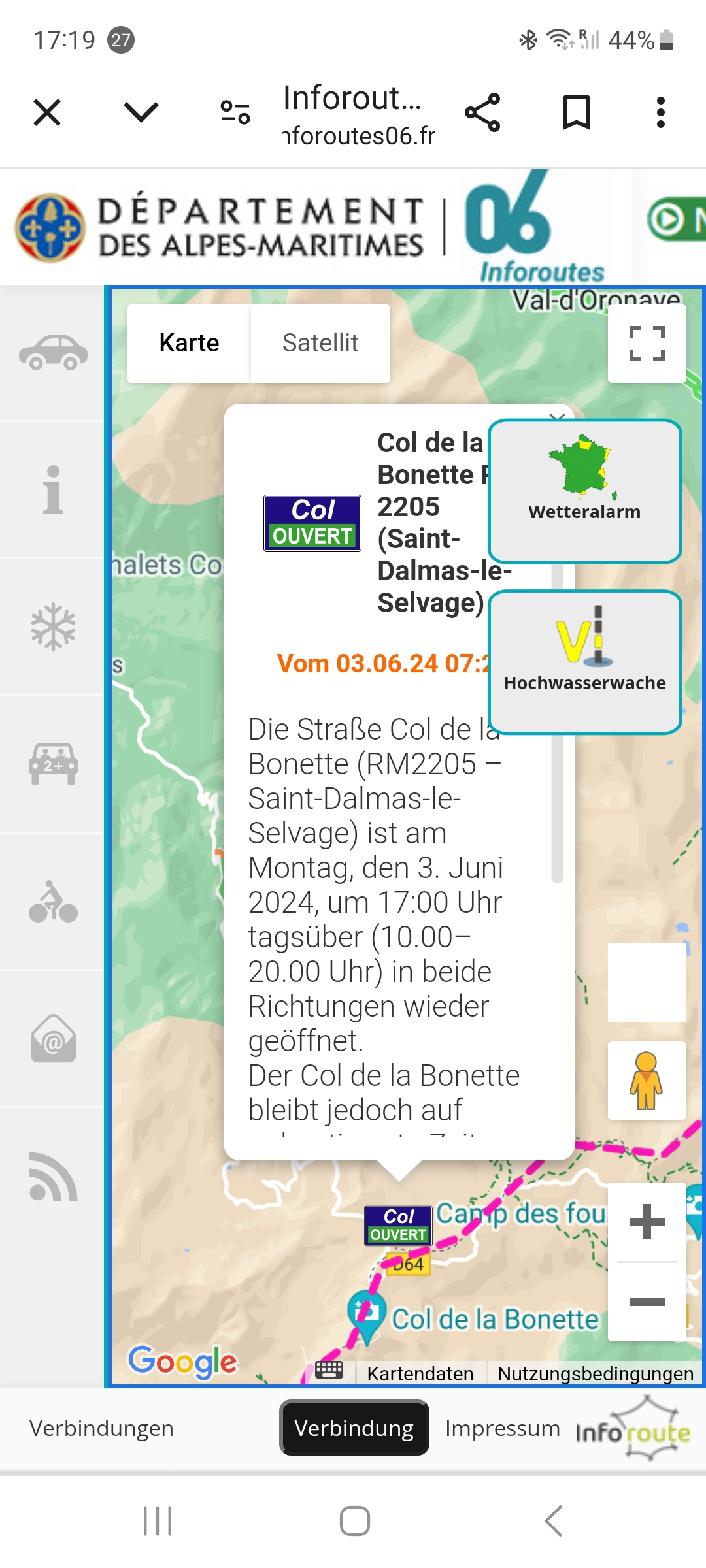Switch the map to Satellit view
706x1568 pixels.
coord(320,343)
